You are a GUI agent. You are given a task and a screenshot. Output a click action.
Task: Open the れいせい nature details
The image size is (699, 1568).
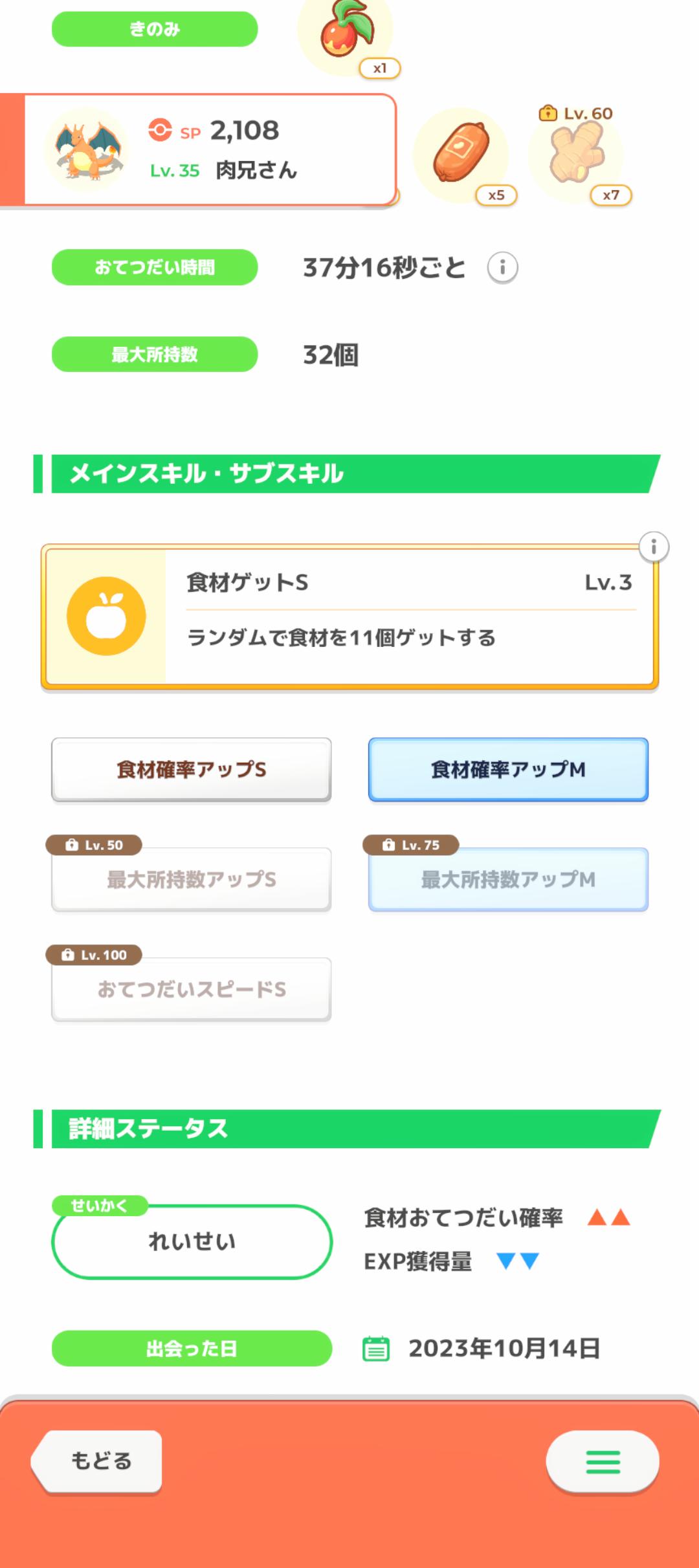(192, 1241)
